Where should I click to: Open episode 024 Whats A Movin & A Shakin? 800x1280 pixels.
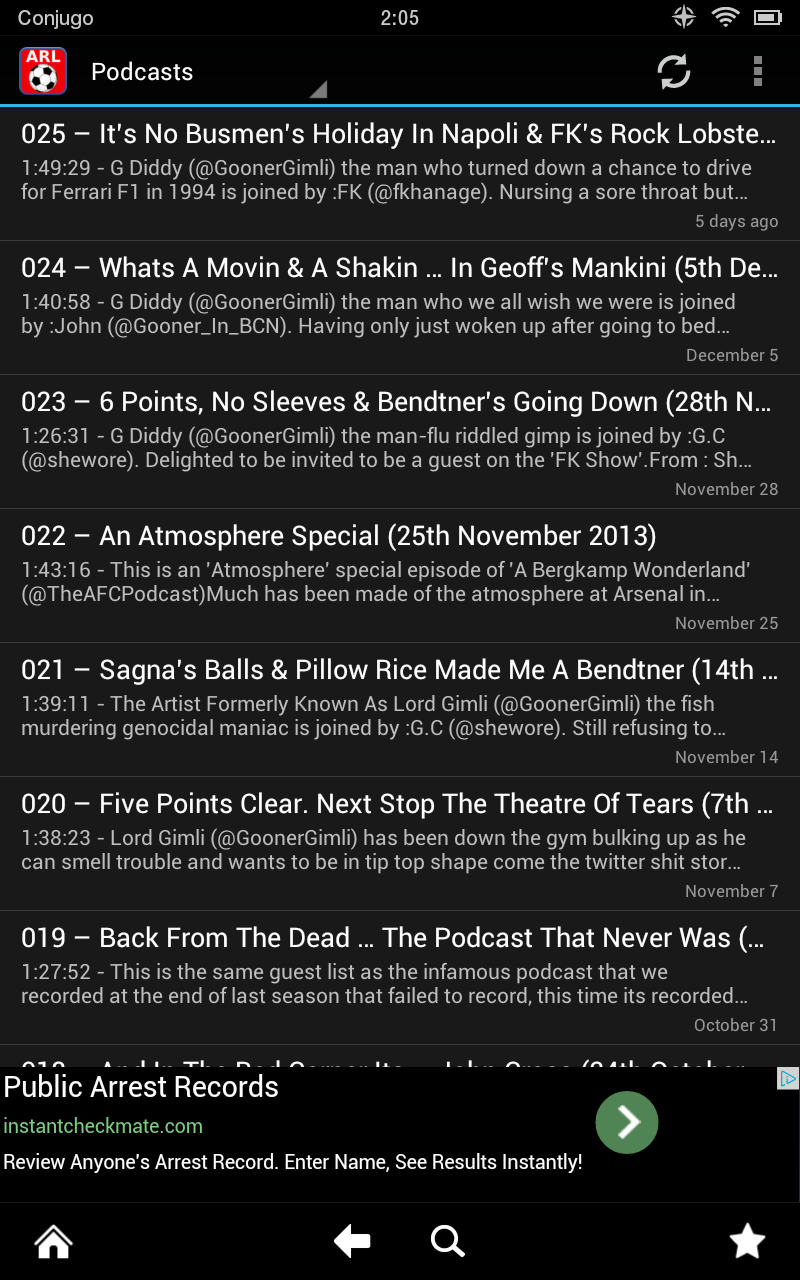[x=400, y=308]
